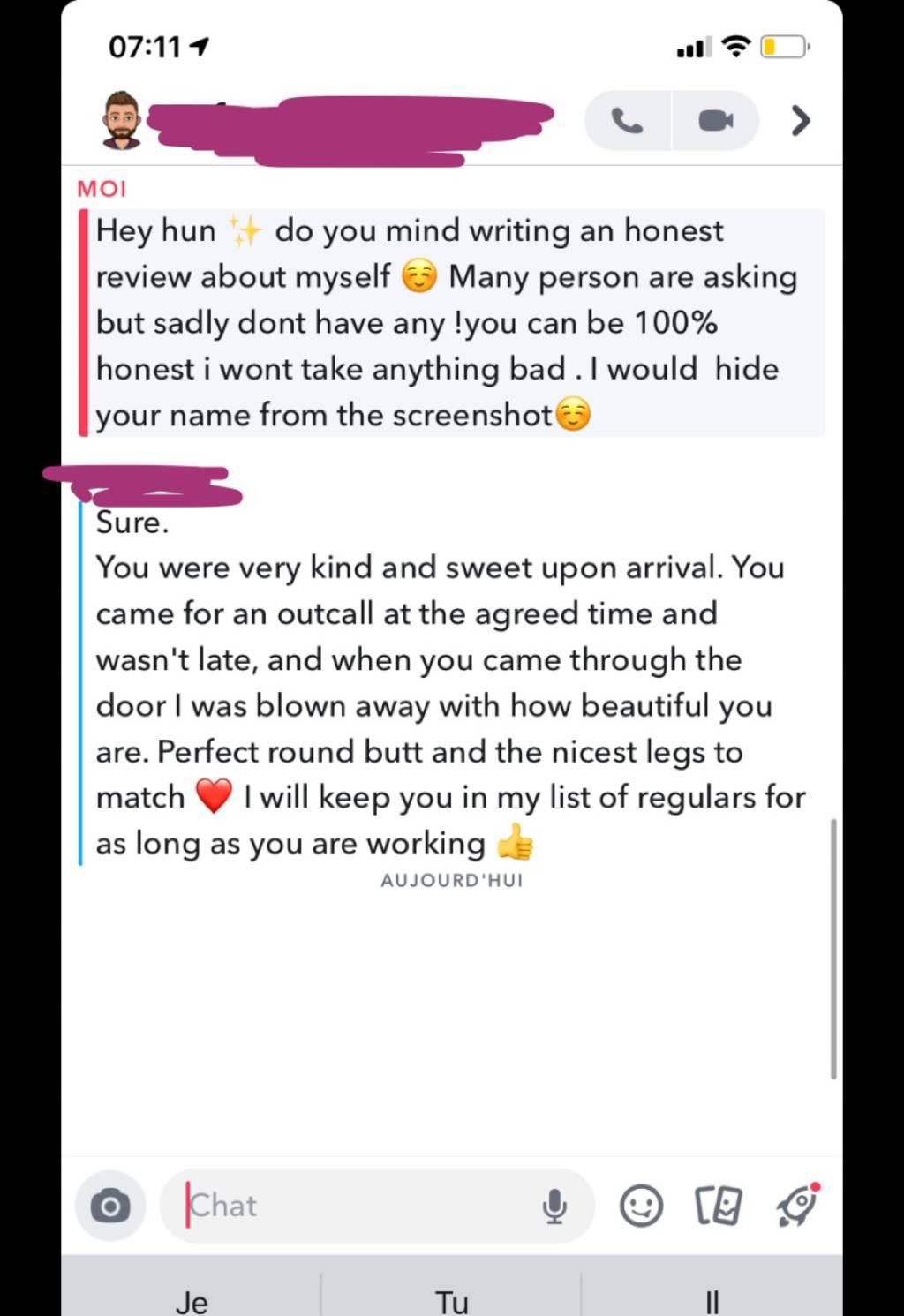
Task: Launch the rocket games and minis
Action: (797, 1206)
